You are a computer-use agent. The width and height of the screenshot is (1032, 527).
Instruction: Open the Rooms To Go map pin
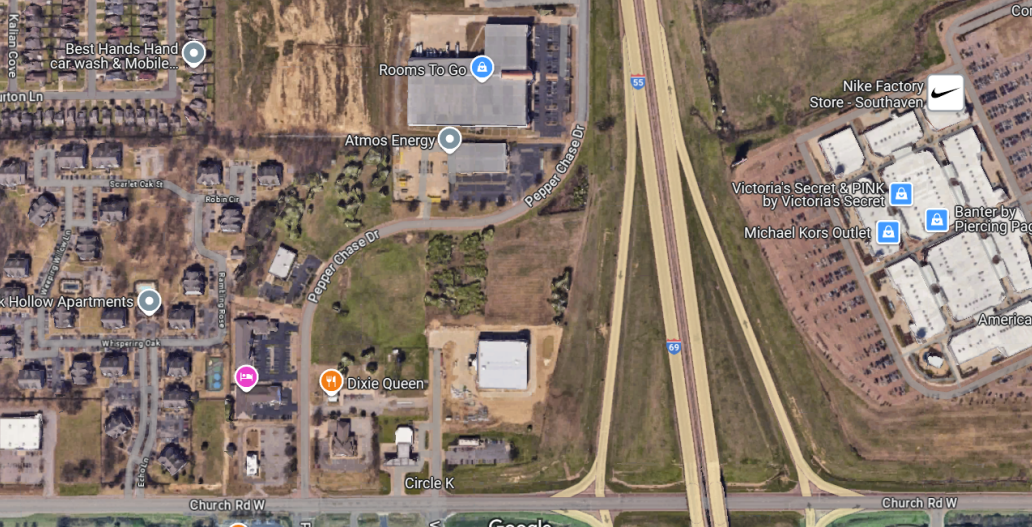tap(482, 68)
